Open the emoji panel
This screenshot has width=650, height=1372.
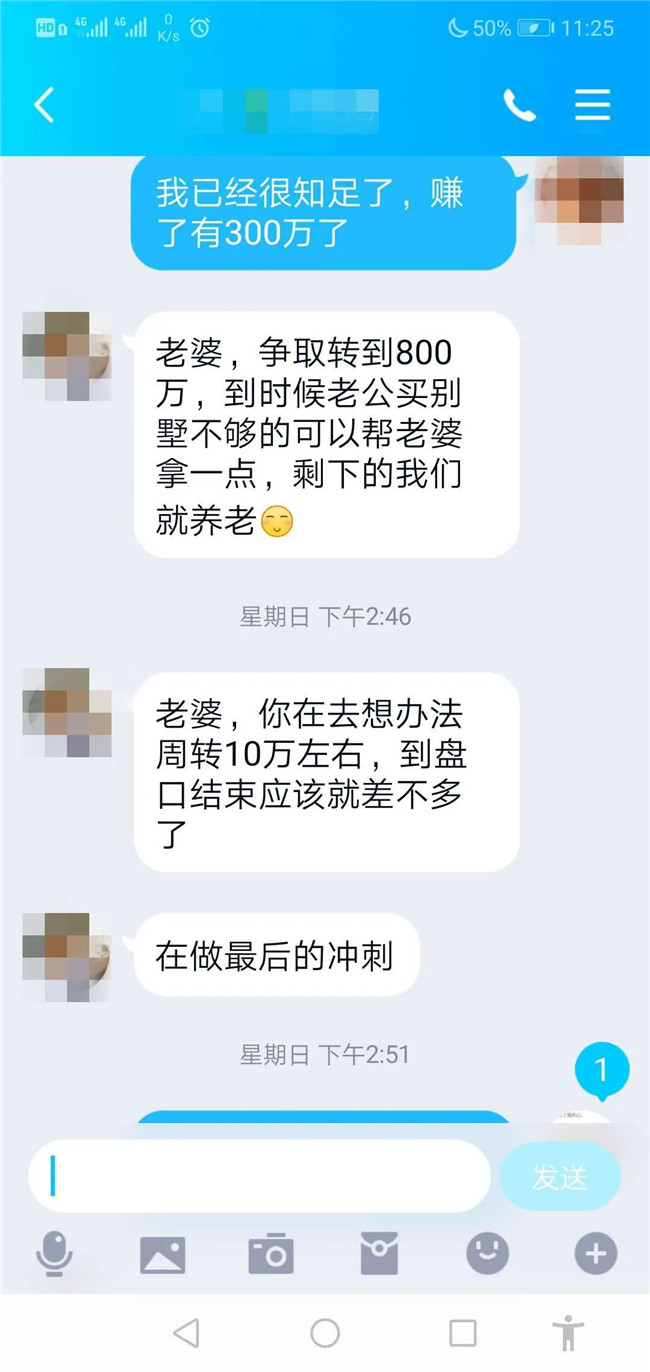[487, 1254]
